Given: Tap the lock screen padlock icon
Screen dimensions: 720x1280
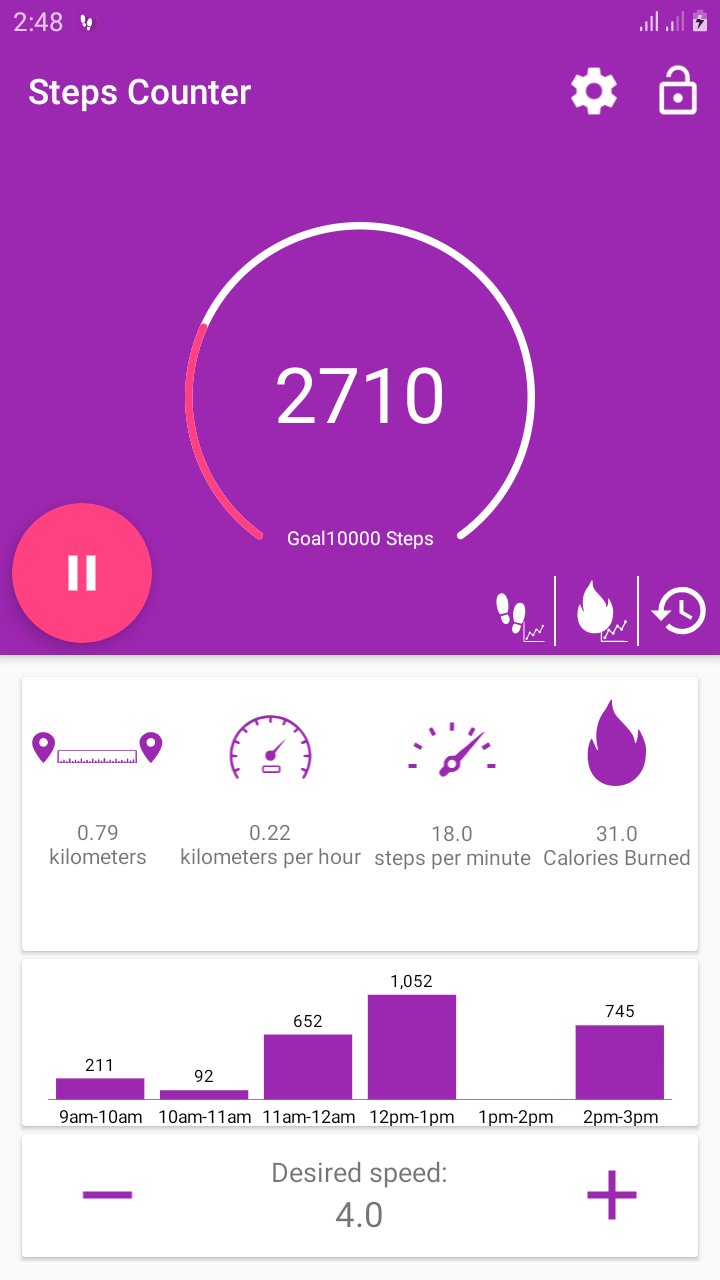Looking at the screenshot, I should [x=677, y=92].
